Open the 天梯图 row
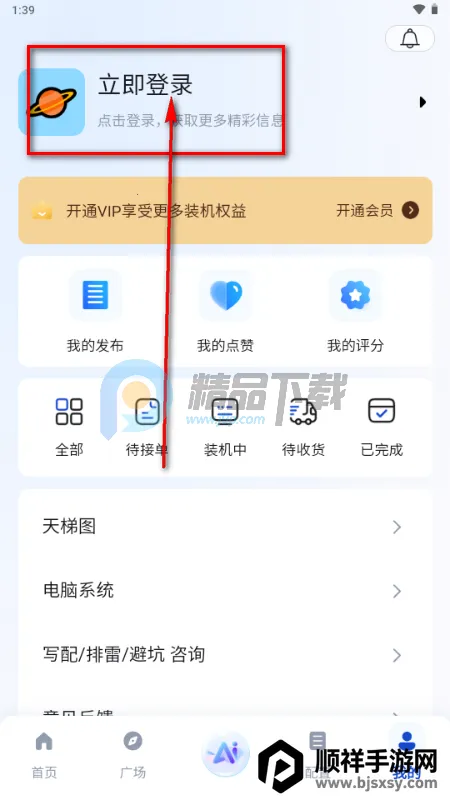 coord(225,527)
